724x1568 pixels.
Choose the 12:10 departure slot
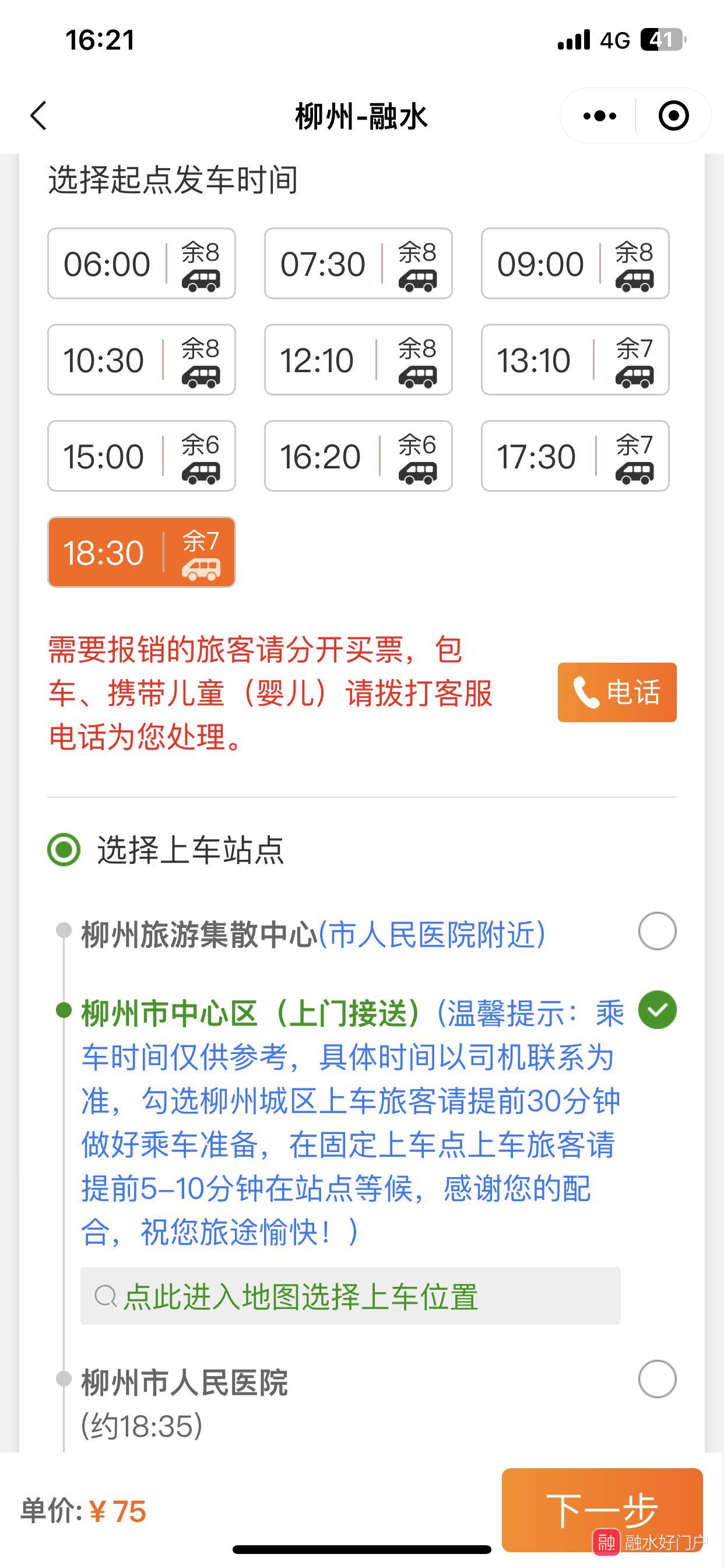click(359, 360)
